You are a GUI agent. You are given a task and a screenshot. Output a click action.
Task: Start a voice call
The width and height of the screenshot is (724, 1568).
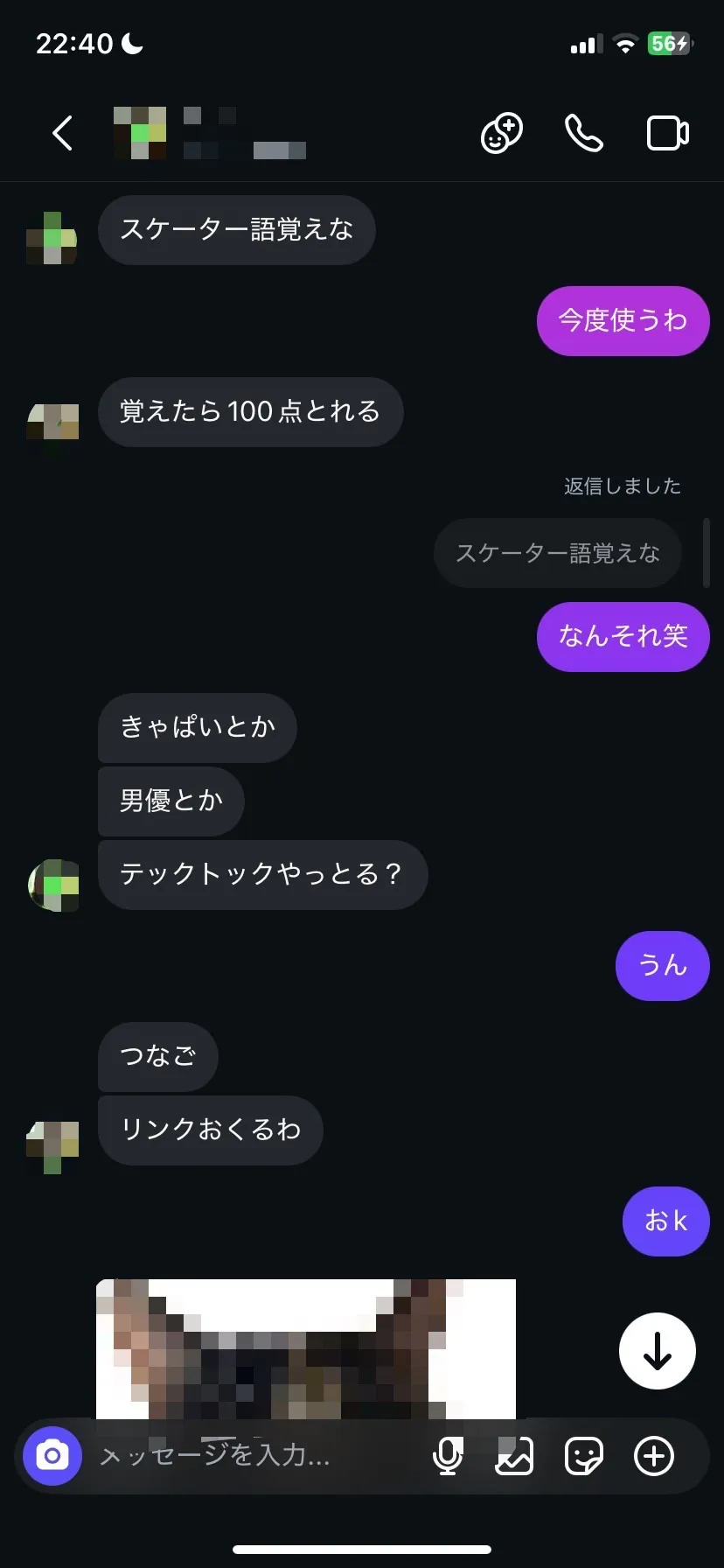[x=584, y=134]
